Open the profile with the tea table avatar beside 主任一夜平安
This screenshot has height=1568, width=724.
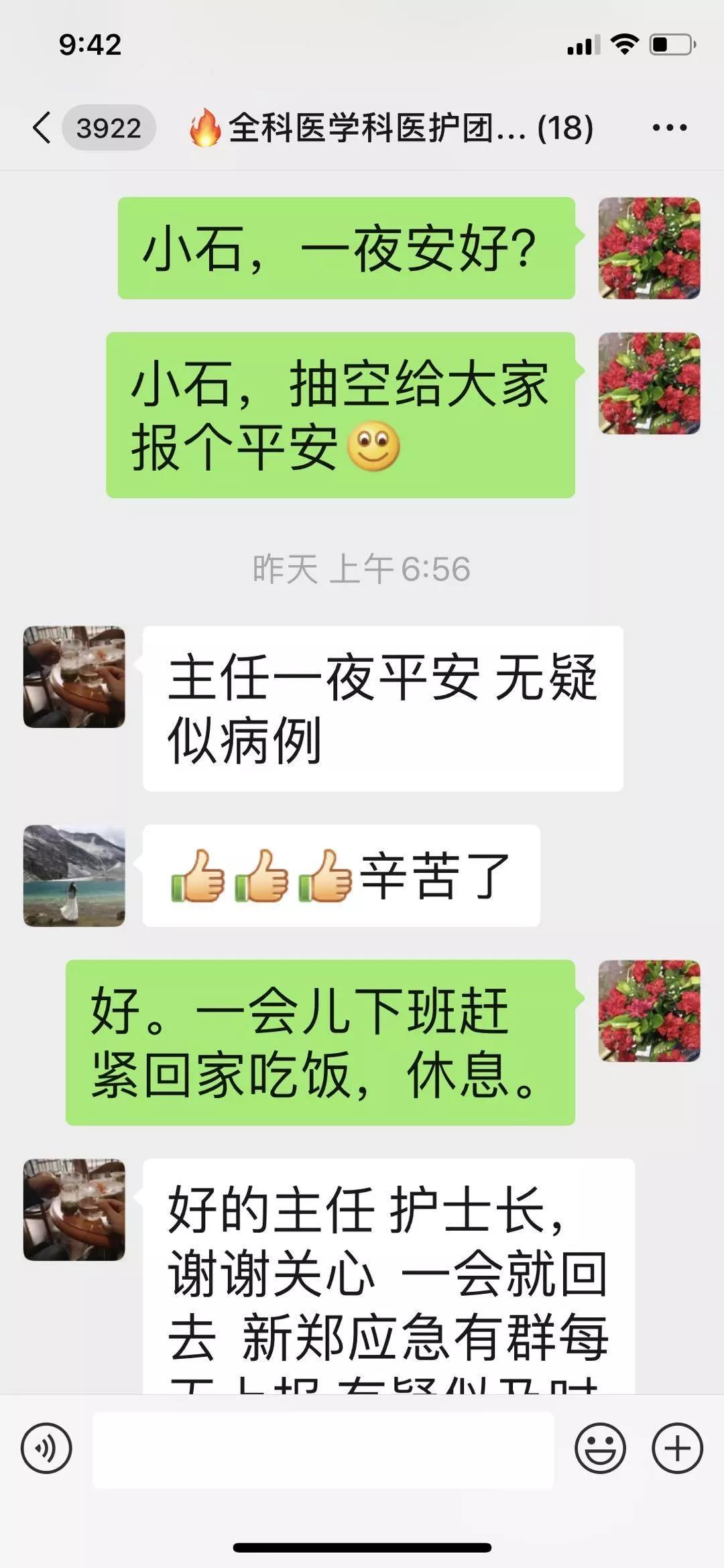(74, 677)
